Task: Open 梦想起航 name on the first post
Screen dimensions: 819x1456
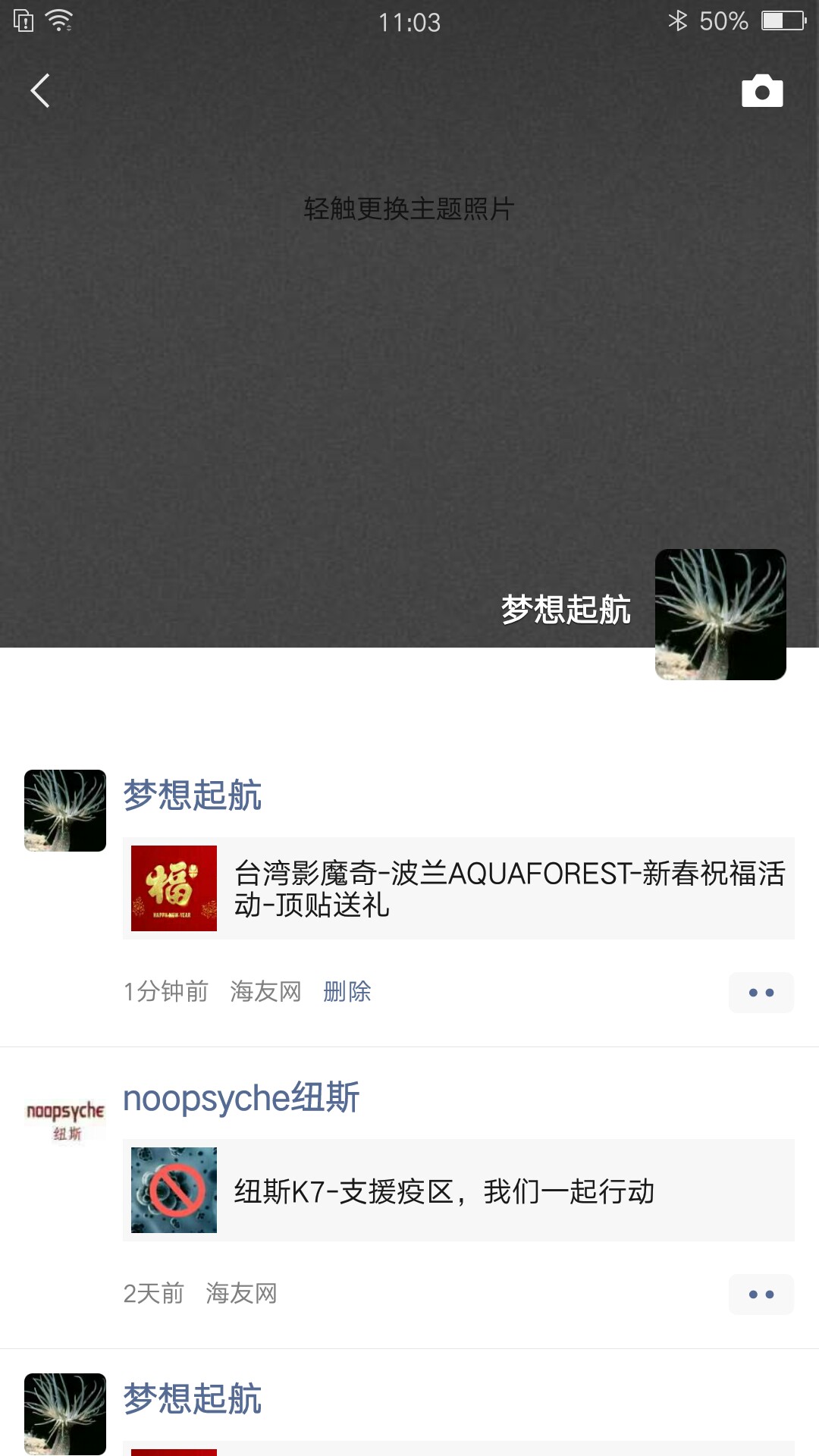Action: pos(192,795)
